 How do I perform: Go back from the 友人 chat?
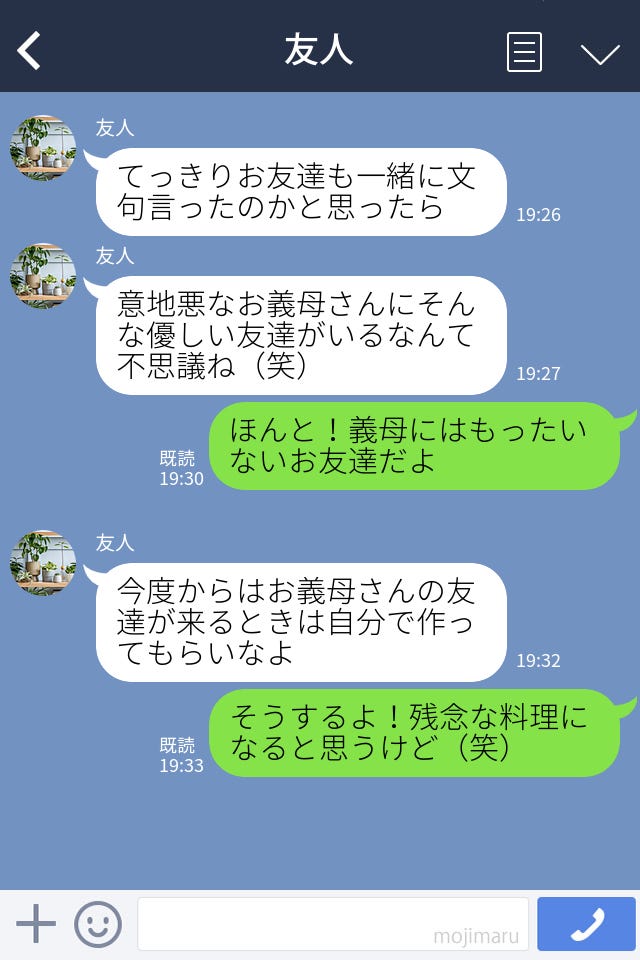point(30,51)
